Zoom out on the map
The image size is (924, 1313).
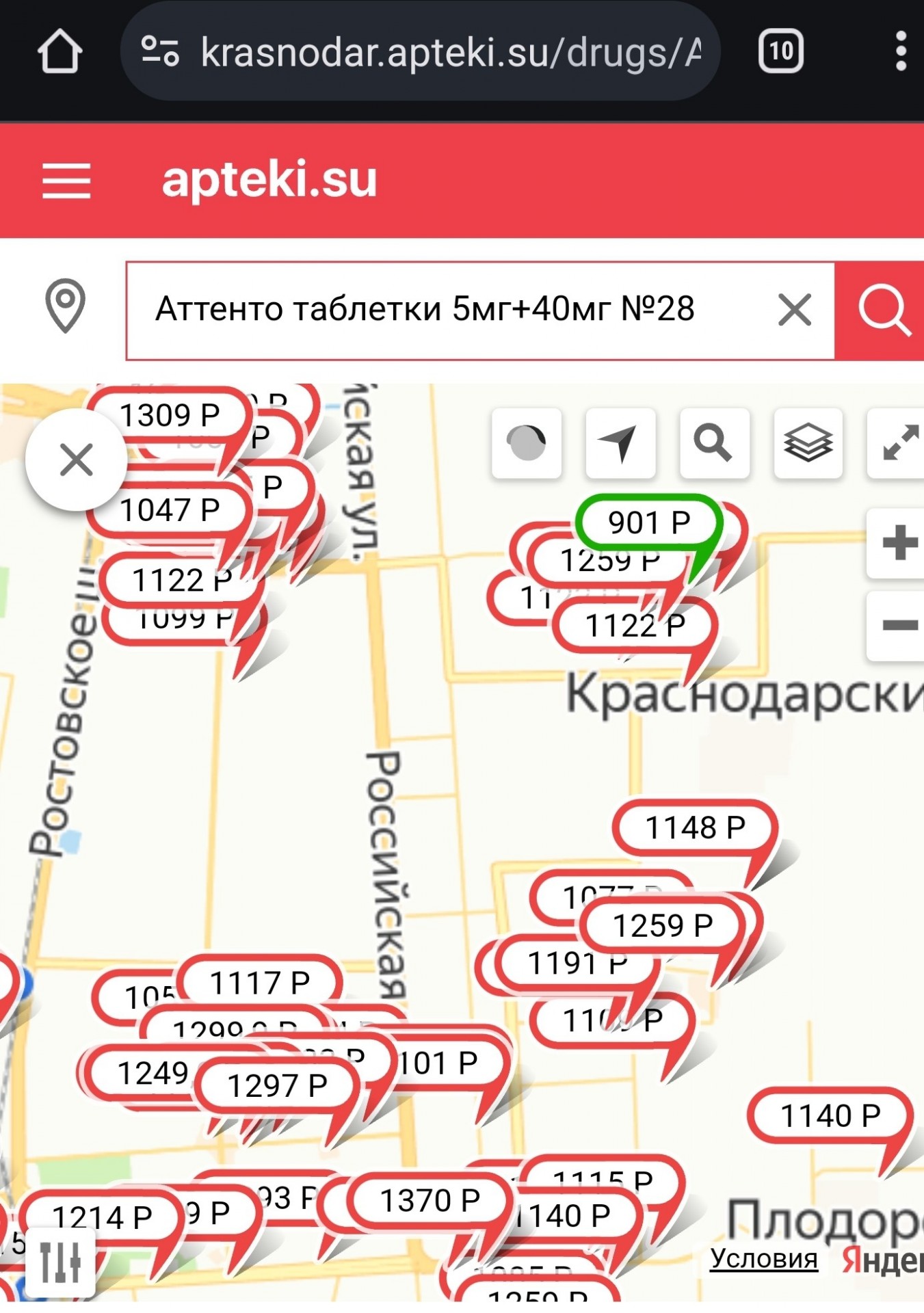pyautogui.click(x=899, y=626)
